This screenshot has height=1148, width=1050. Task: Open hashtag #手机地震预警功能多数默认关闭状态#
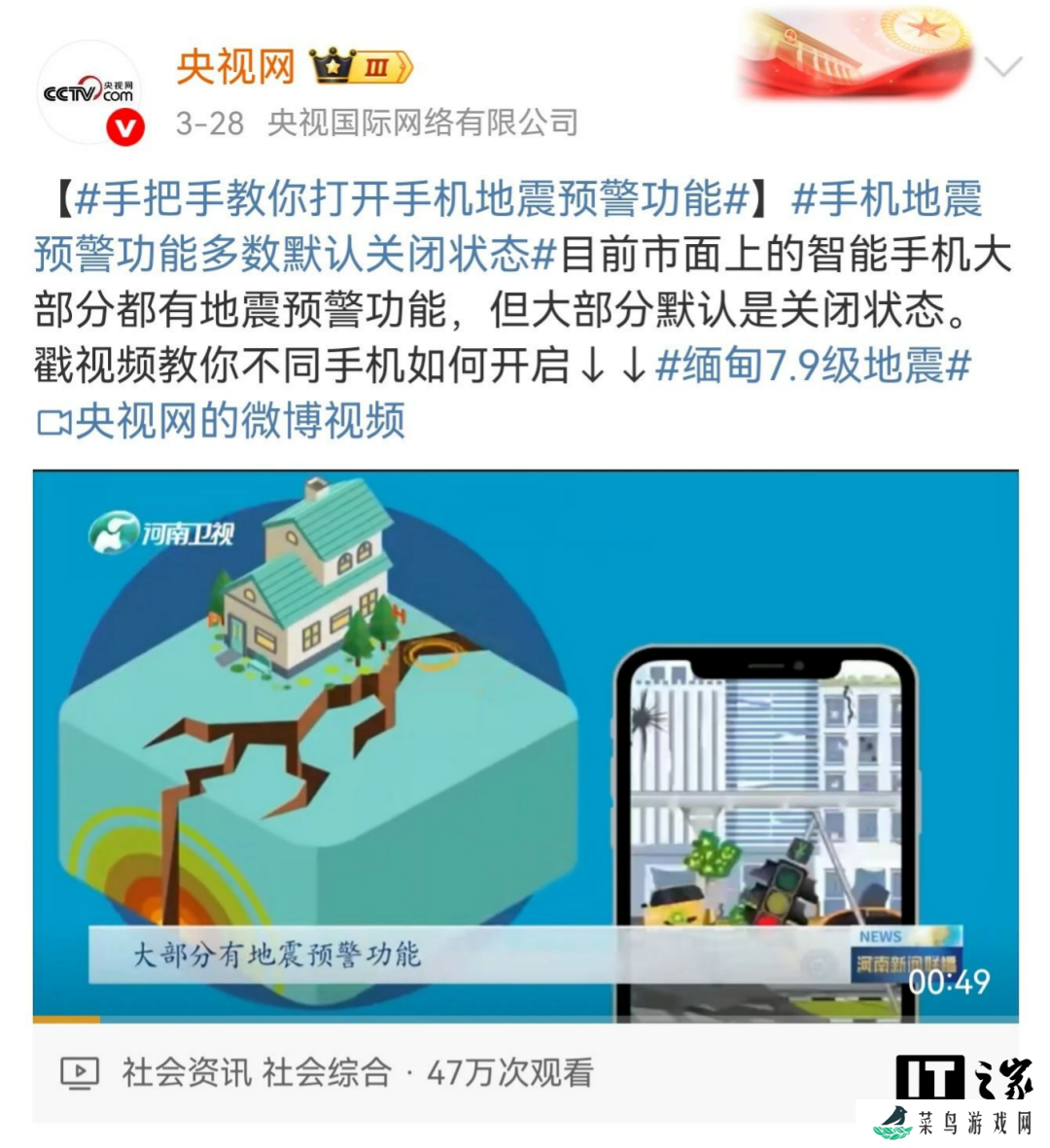[x=292, y=255]
